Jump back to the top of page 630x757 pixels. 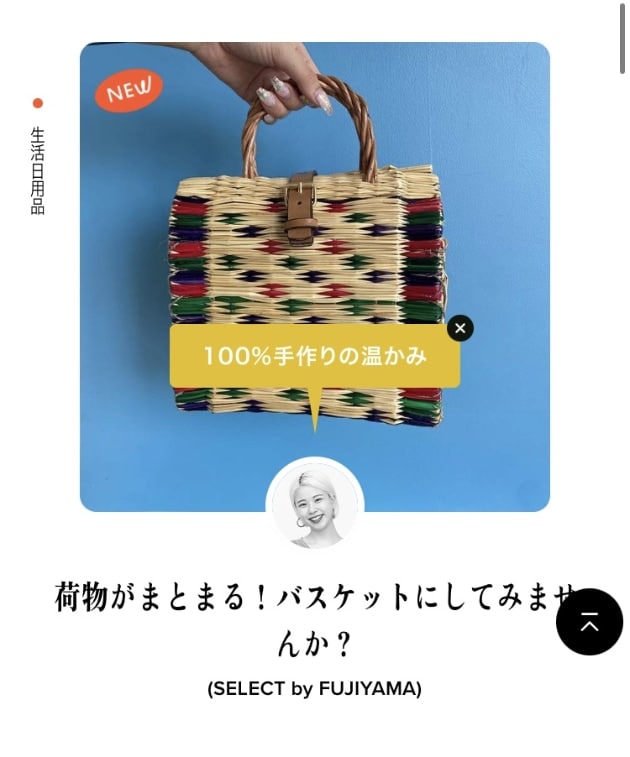click(x=589, y=622)
